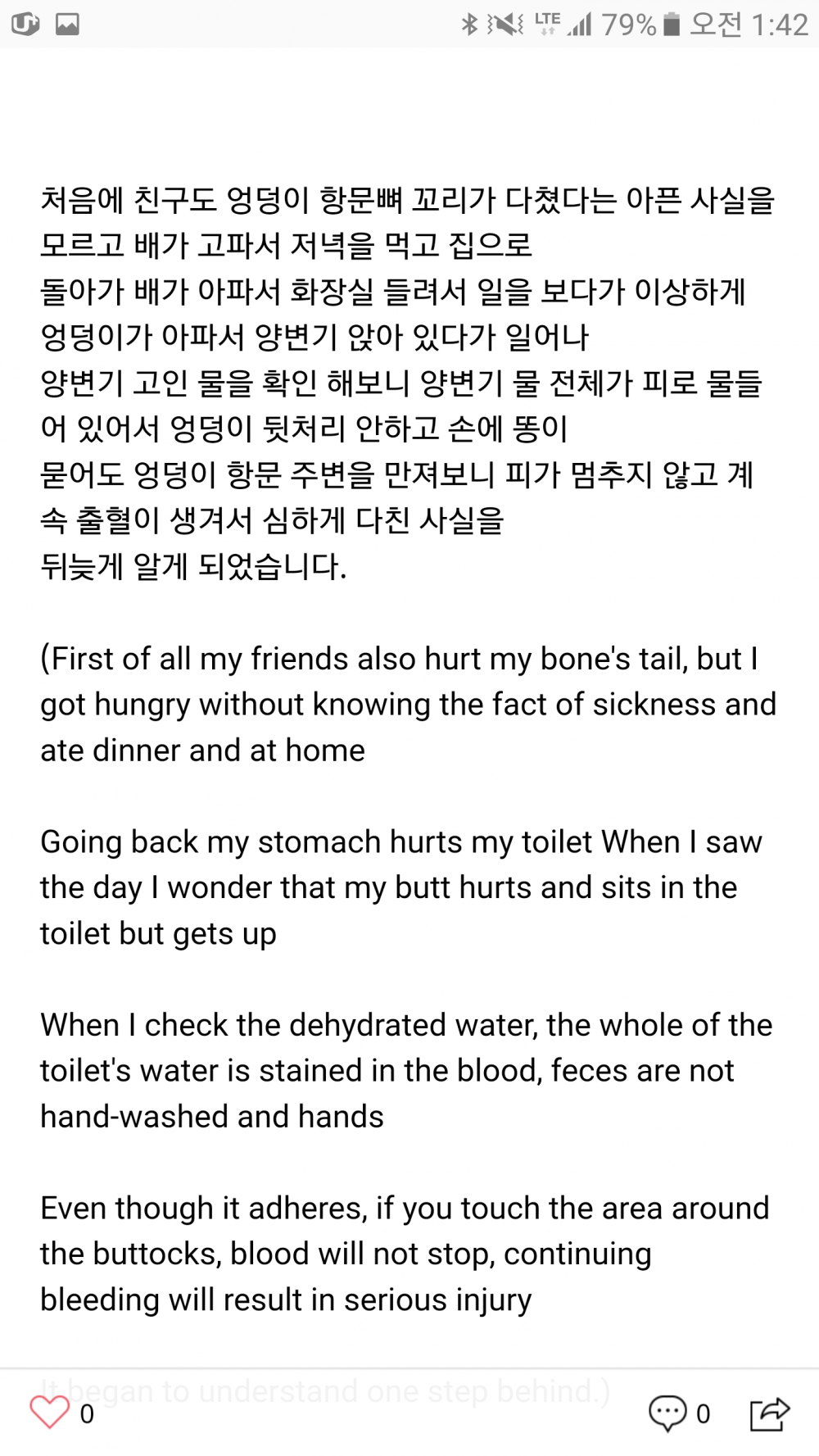Share this post
The width and height of the screenshot is (819, 1456).
769,1413
